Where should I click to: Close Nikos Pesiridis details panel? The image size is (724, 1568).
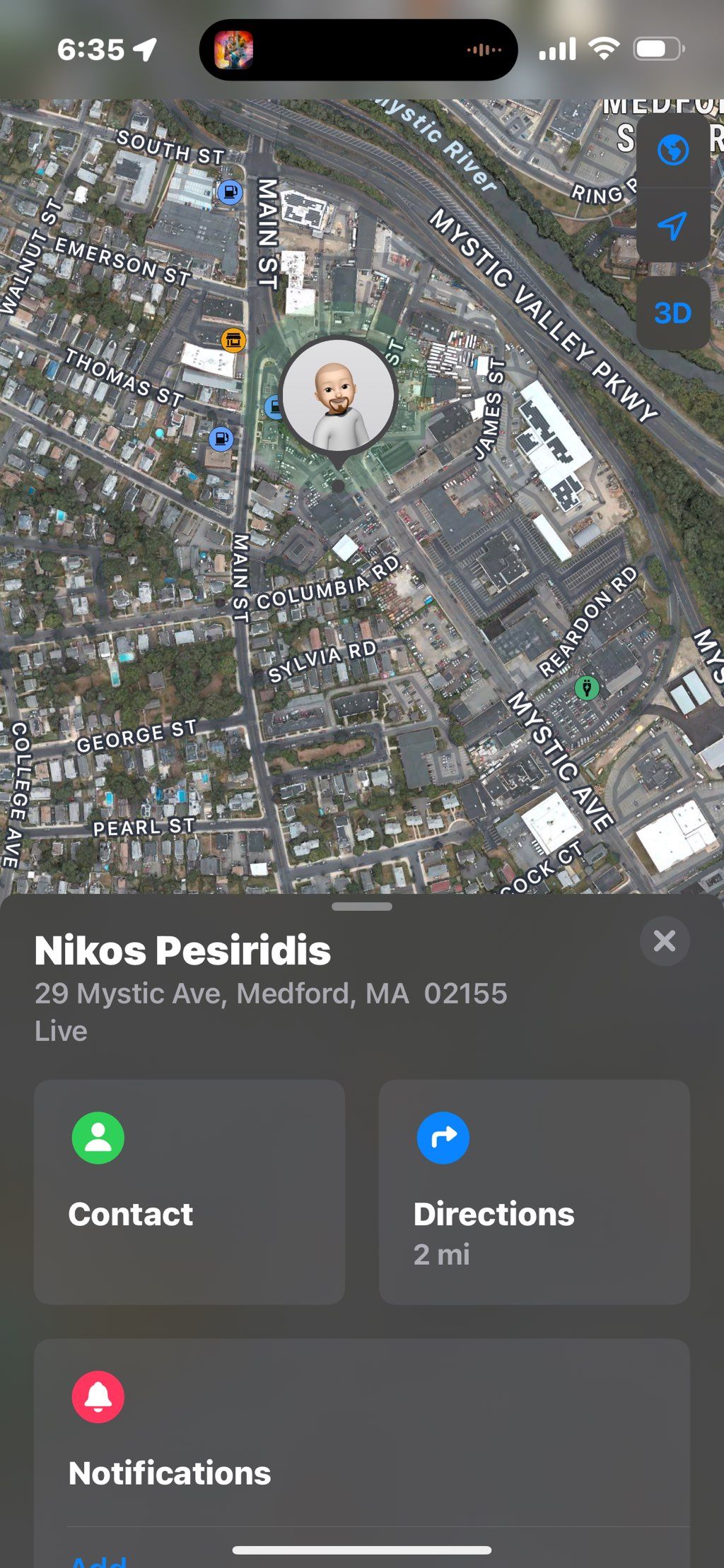click(664, 941)
